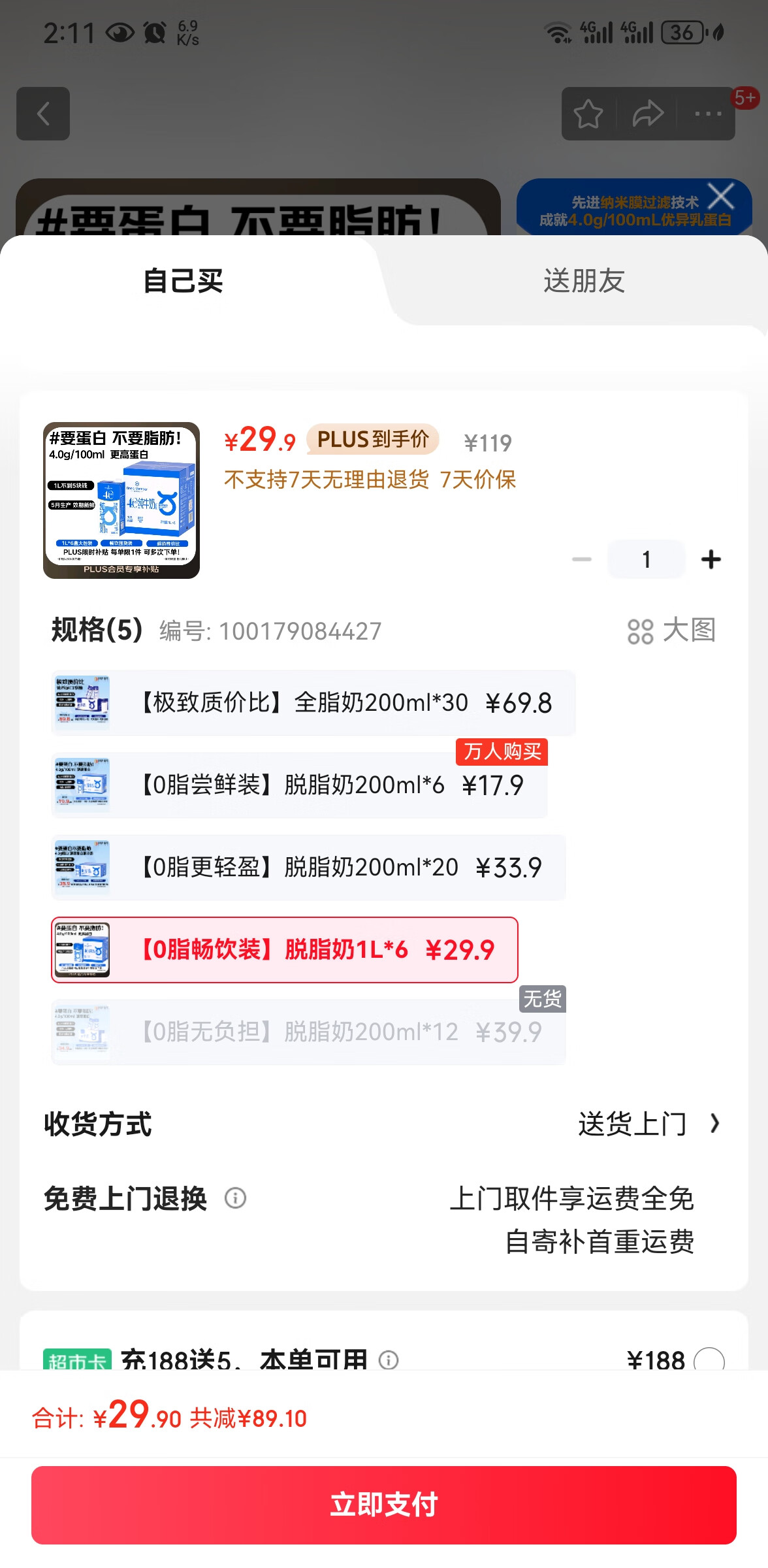Open the three-dot overflow menu
This screenshot has width=768, height=1568.
(708, 114)
